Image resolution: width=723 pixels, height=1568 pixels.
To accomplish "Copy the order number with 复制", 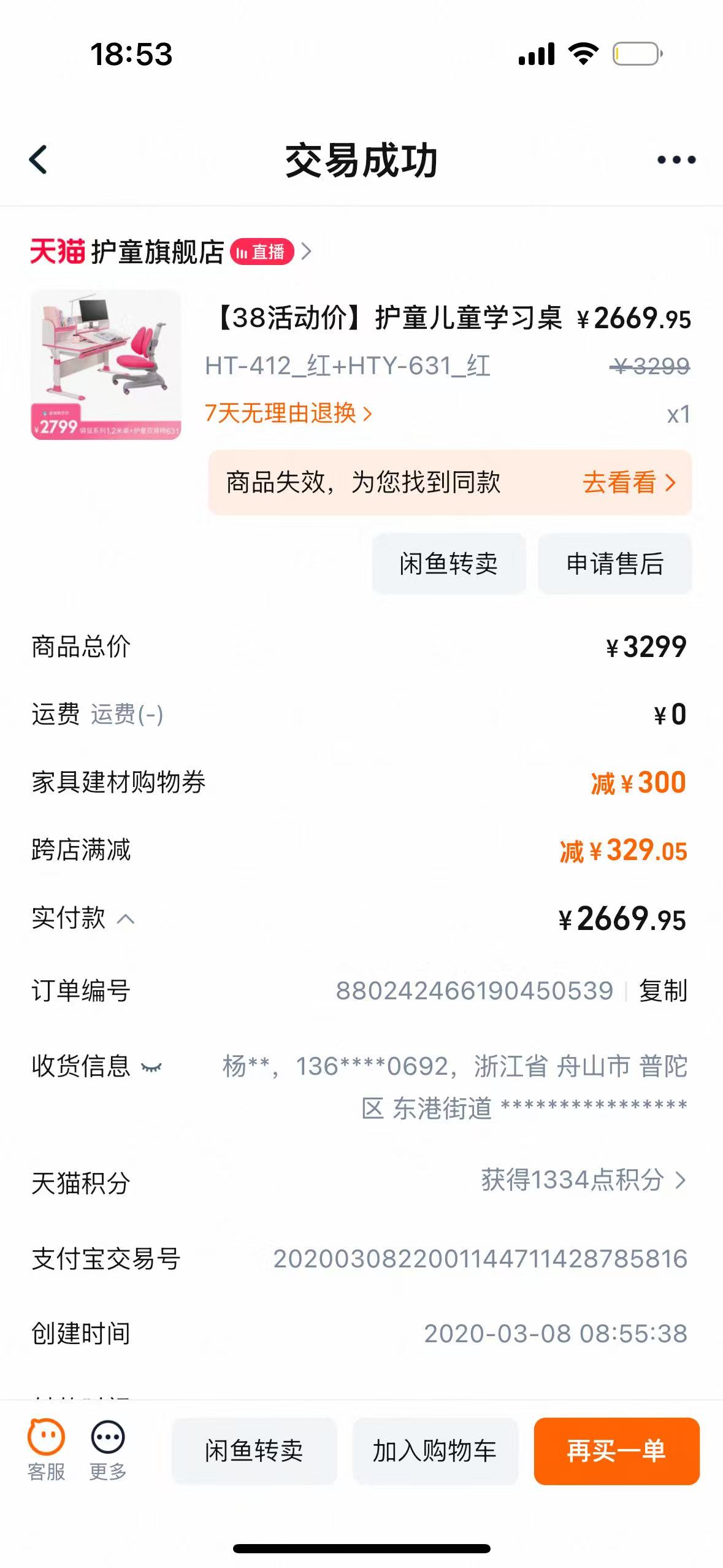I will [x=663, y=991].
